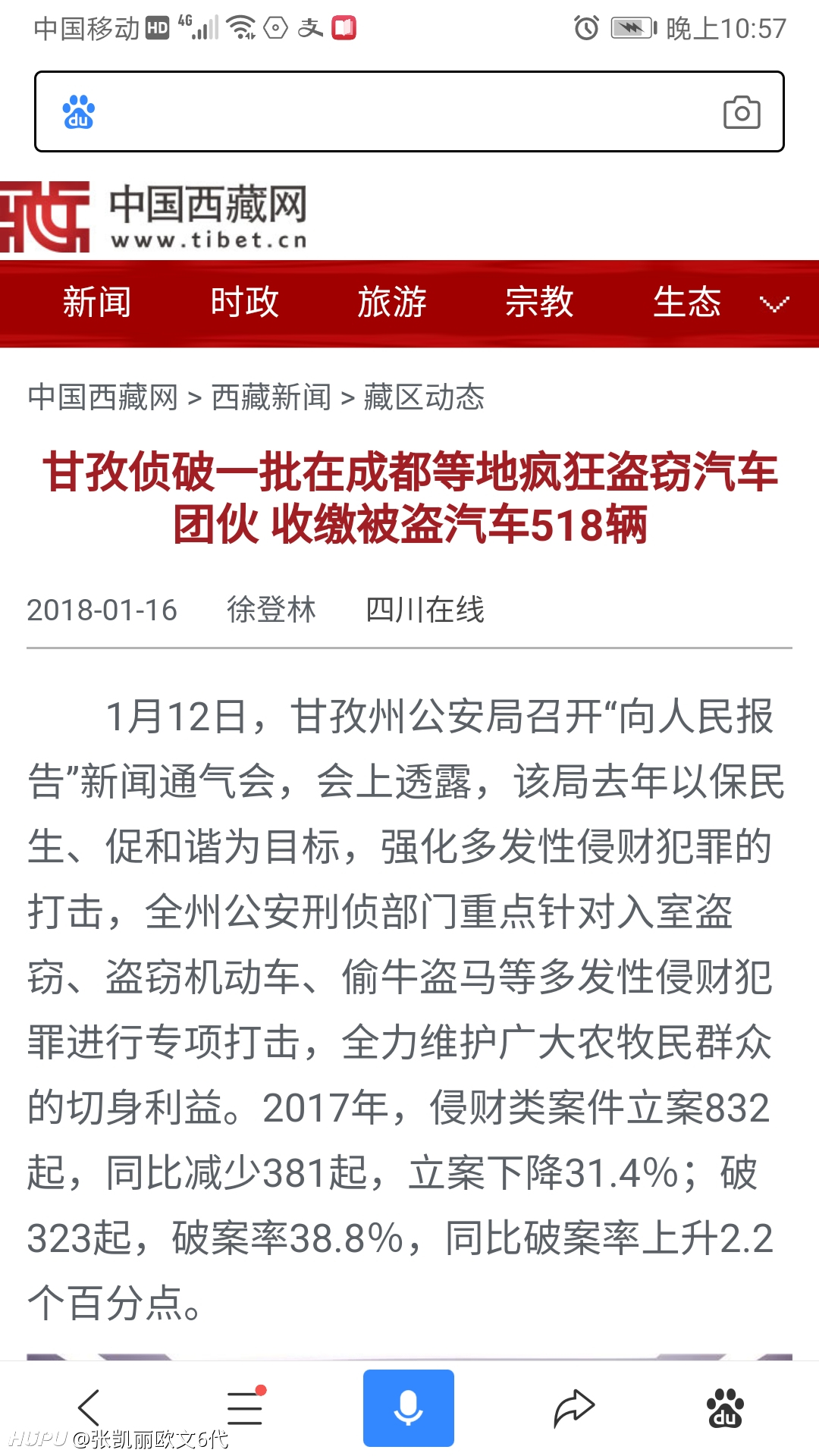This screenshot has height=1456, width=819.
Task: Start voice search with microphone button
Action: (409, 1408)
